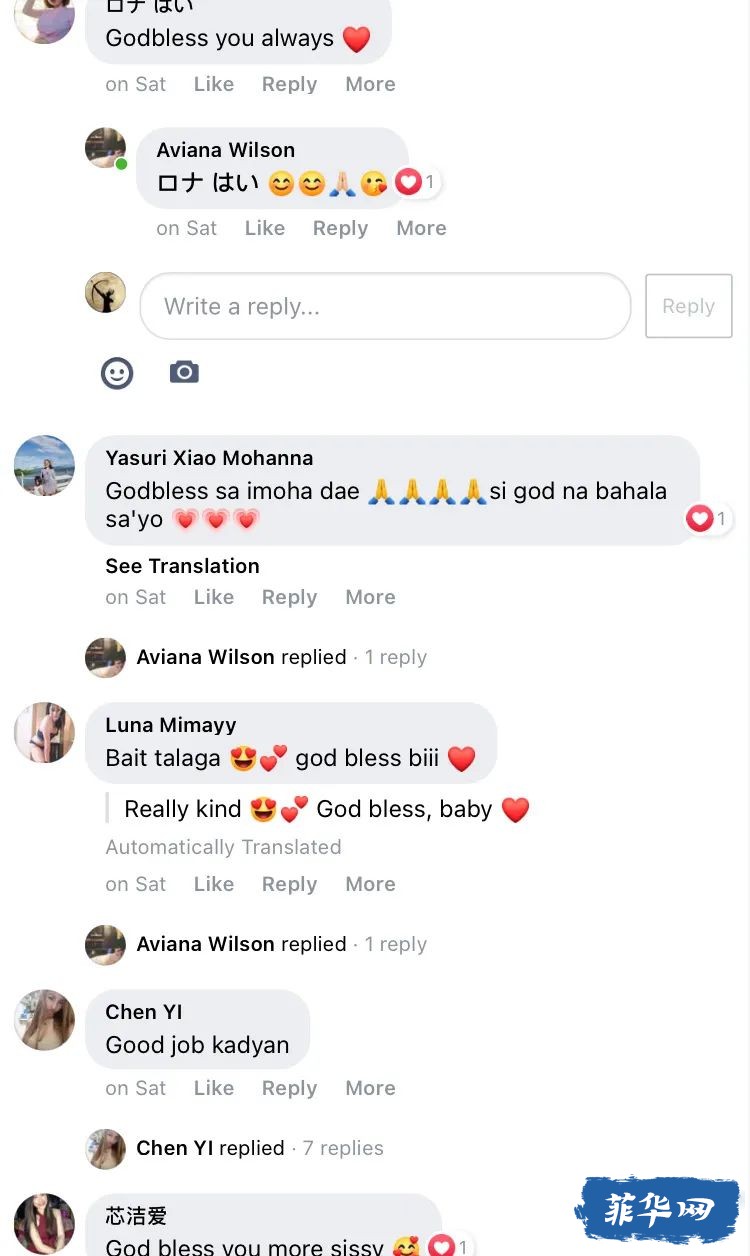Like Chen YI's Good job kadyan comment
Image resolution: width=750 pixels, height=1256 pixels.
point(214,1088)
